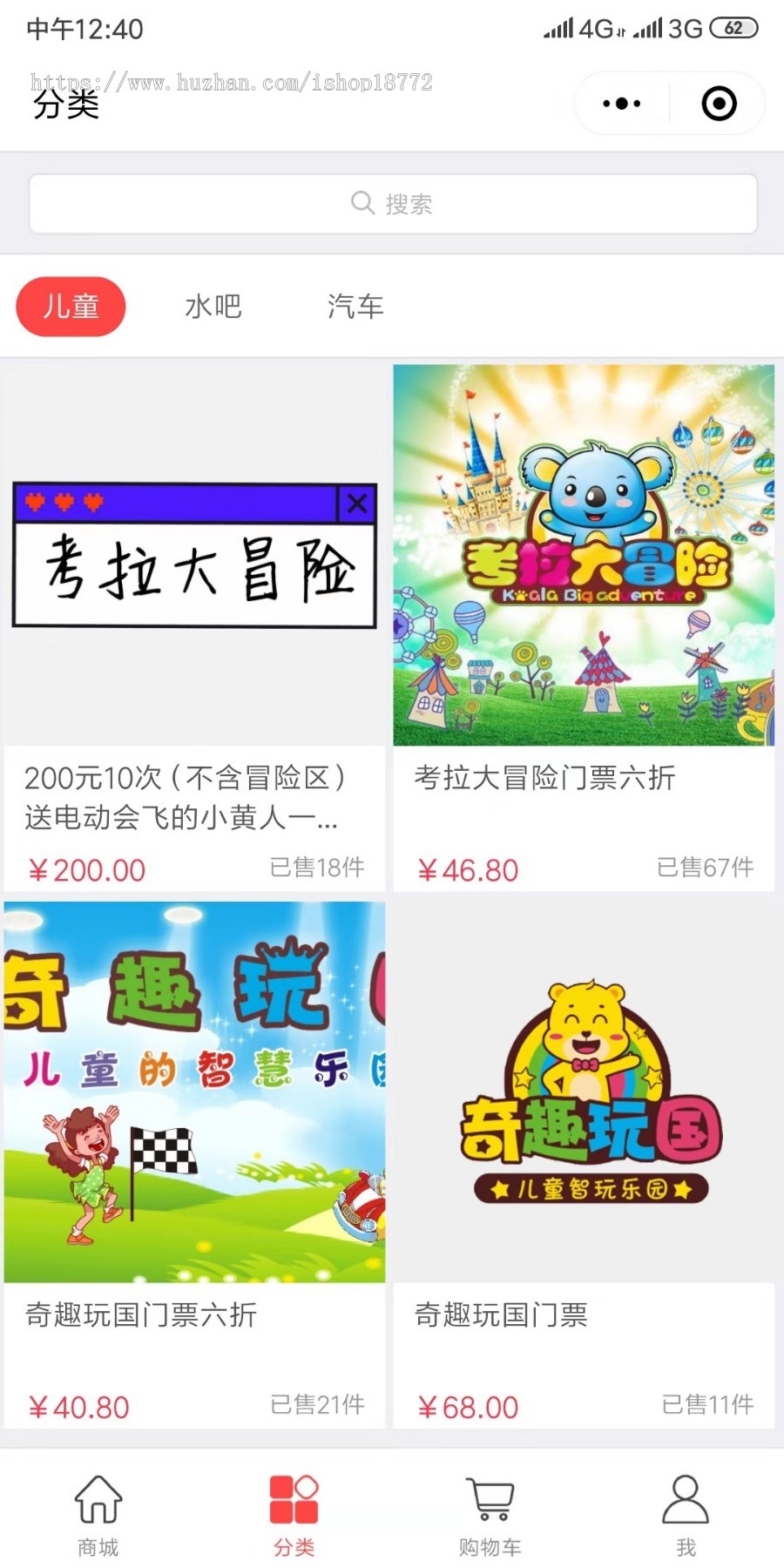Tap the circular exit icon at top right
The width and height of the screenshot is (784, 1568).
[719, 103]
